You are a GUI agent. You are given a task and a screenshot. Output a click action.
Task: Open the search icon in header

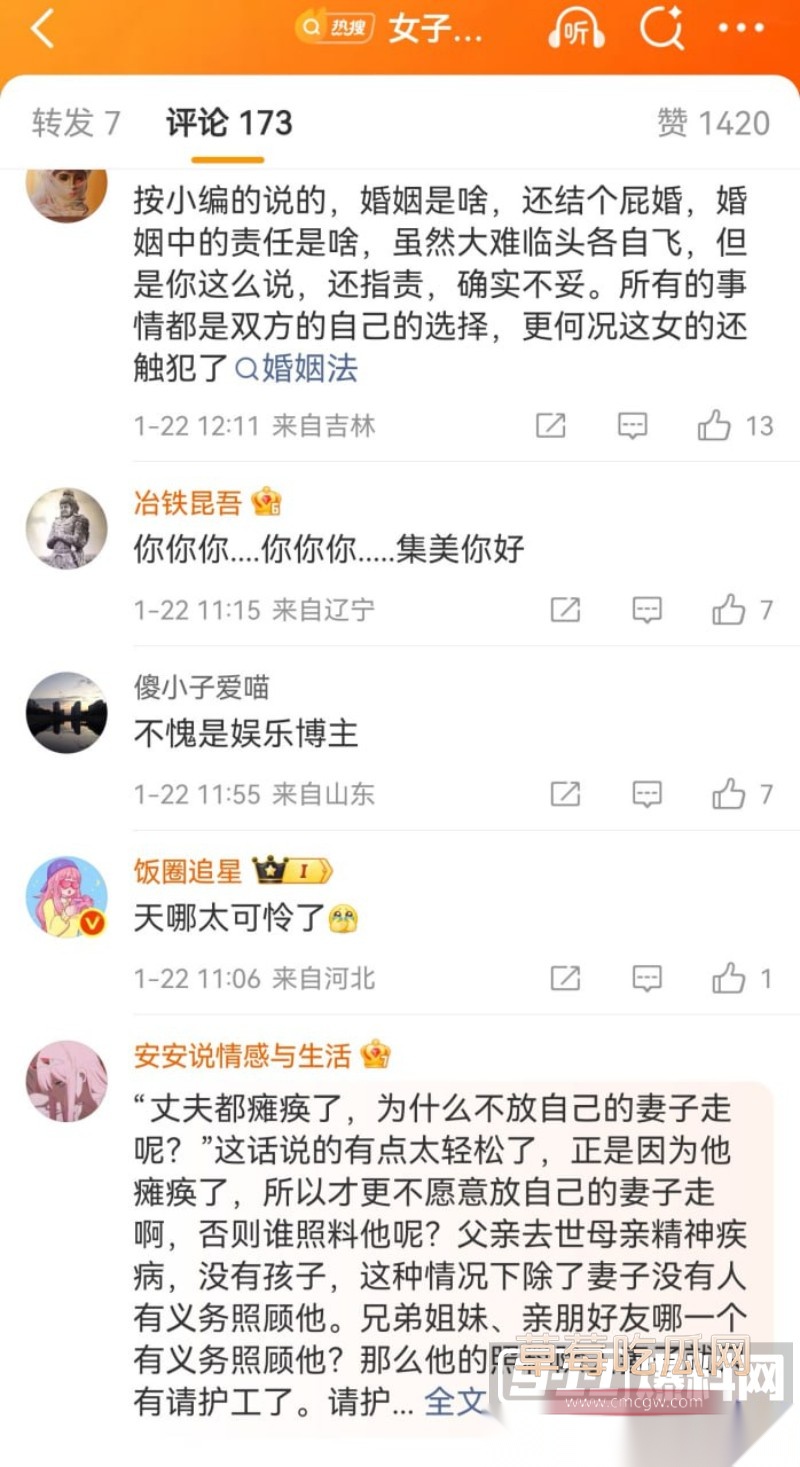(x=661, y=29)
